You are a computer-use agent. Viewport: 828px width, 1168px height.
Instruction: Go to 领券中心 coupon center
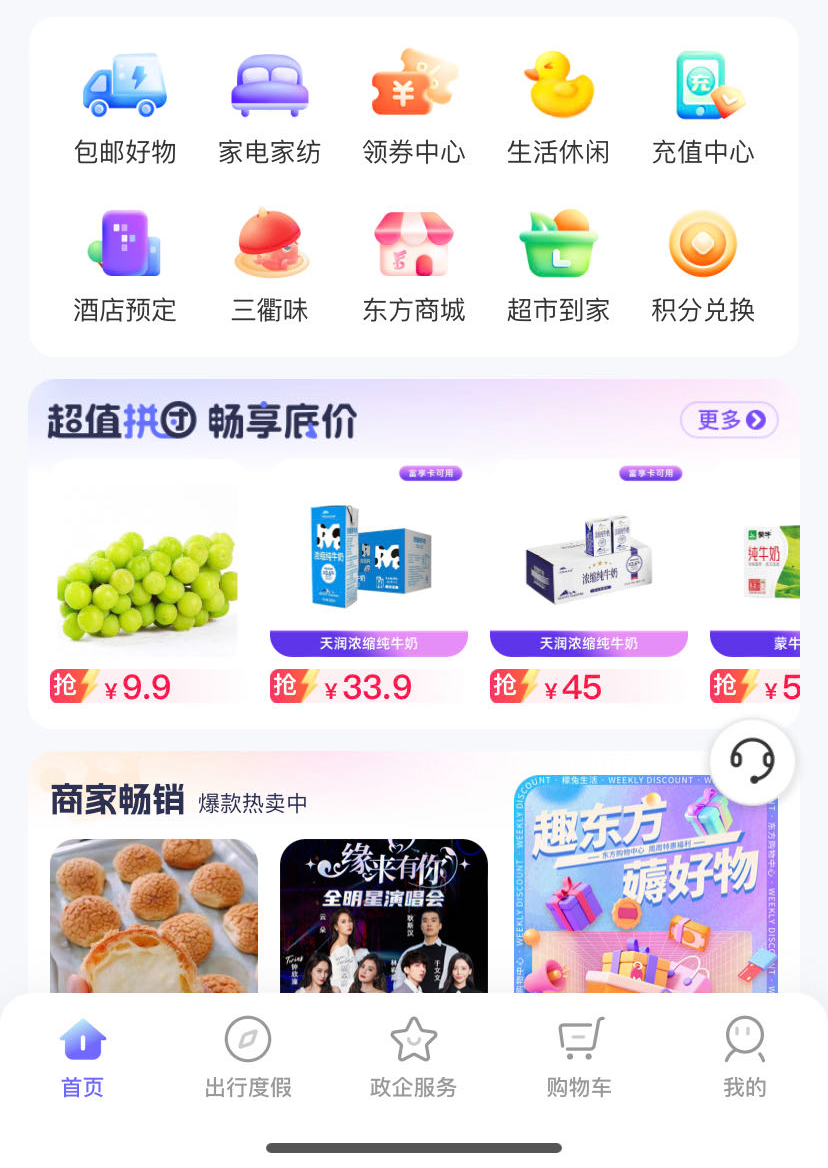coord(413,108)
